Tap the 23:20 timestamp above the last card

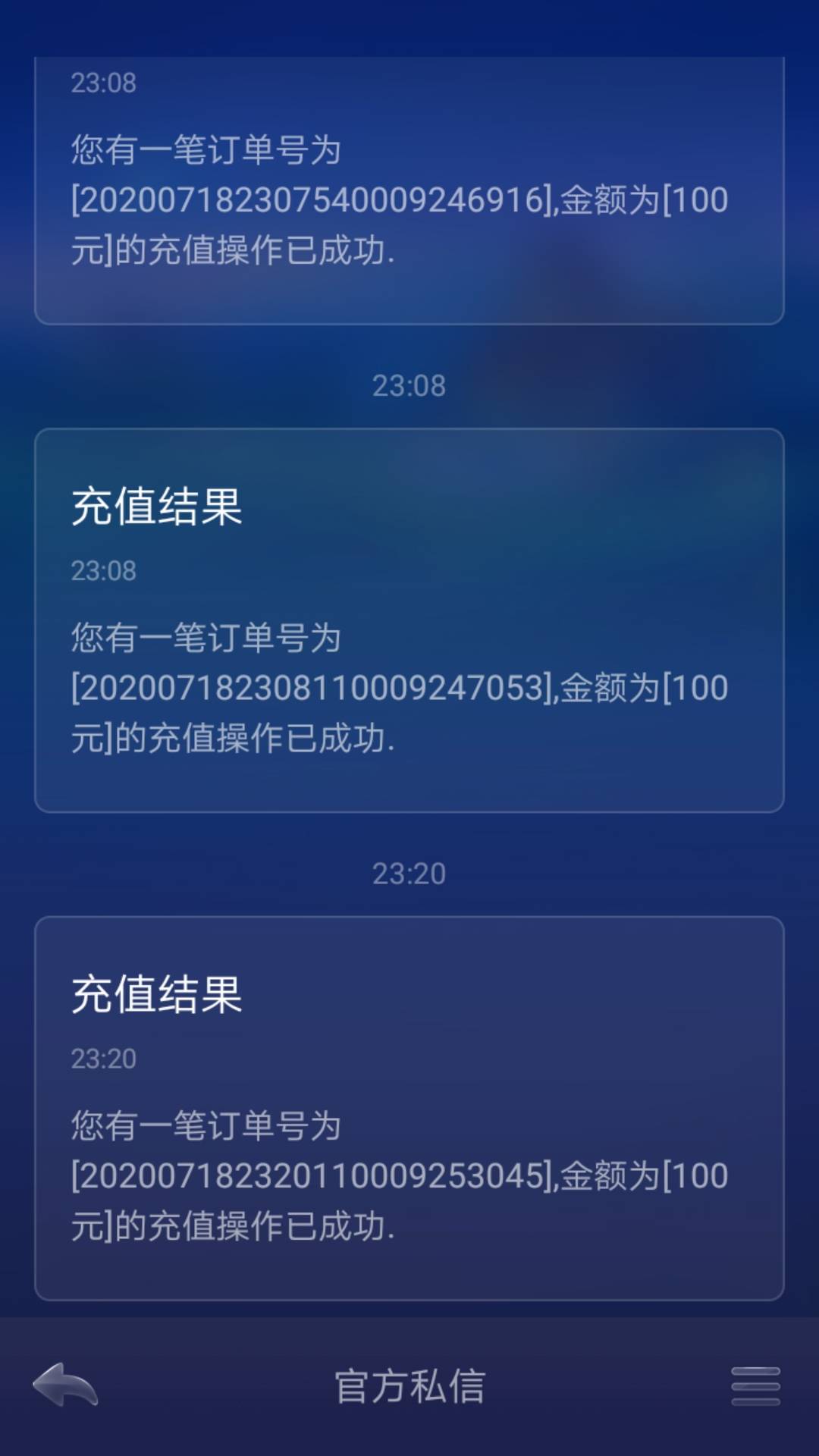pos(409,874)
